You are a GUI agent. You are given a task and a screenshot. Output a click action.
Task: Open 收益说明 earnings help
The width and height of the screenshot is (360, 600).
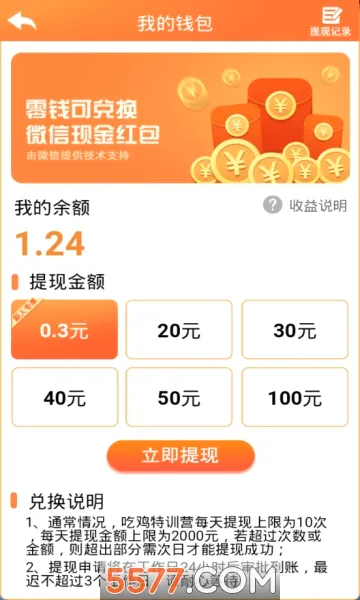pos(305,206)
